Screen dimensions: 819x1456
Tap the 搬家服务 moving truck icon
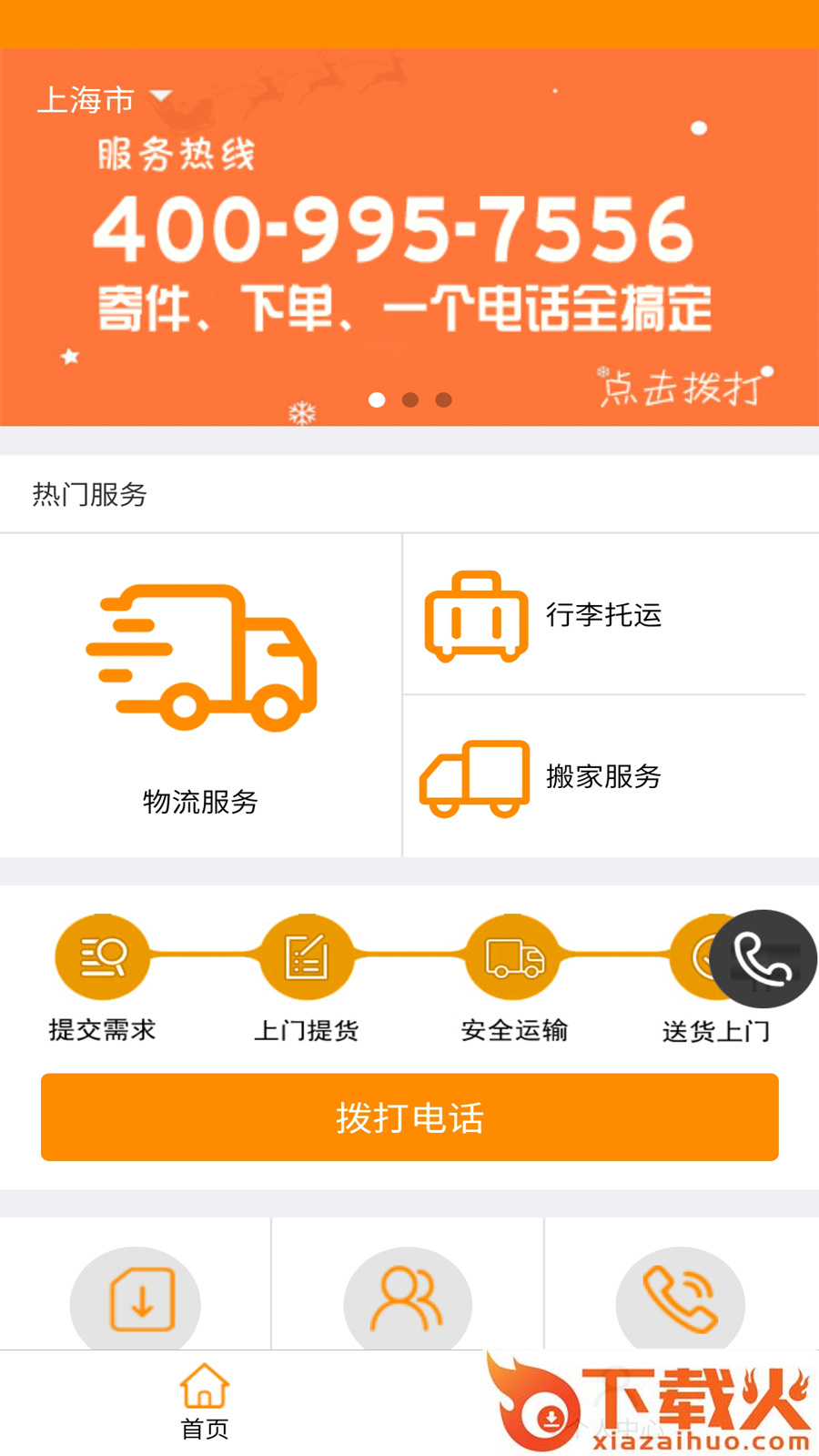coord(477,778)
